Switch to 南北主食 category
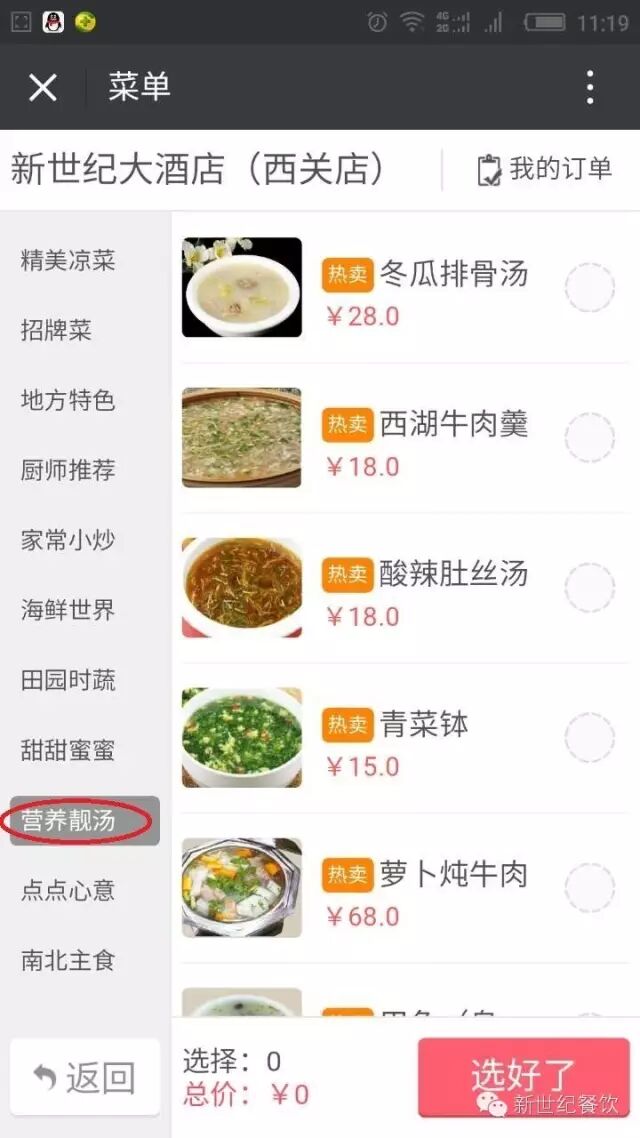The height and width of the screenshot is (1138, 640). coord(68,961)
